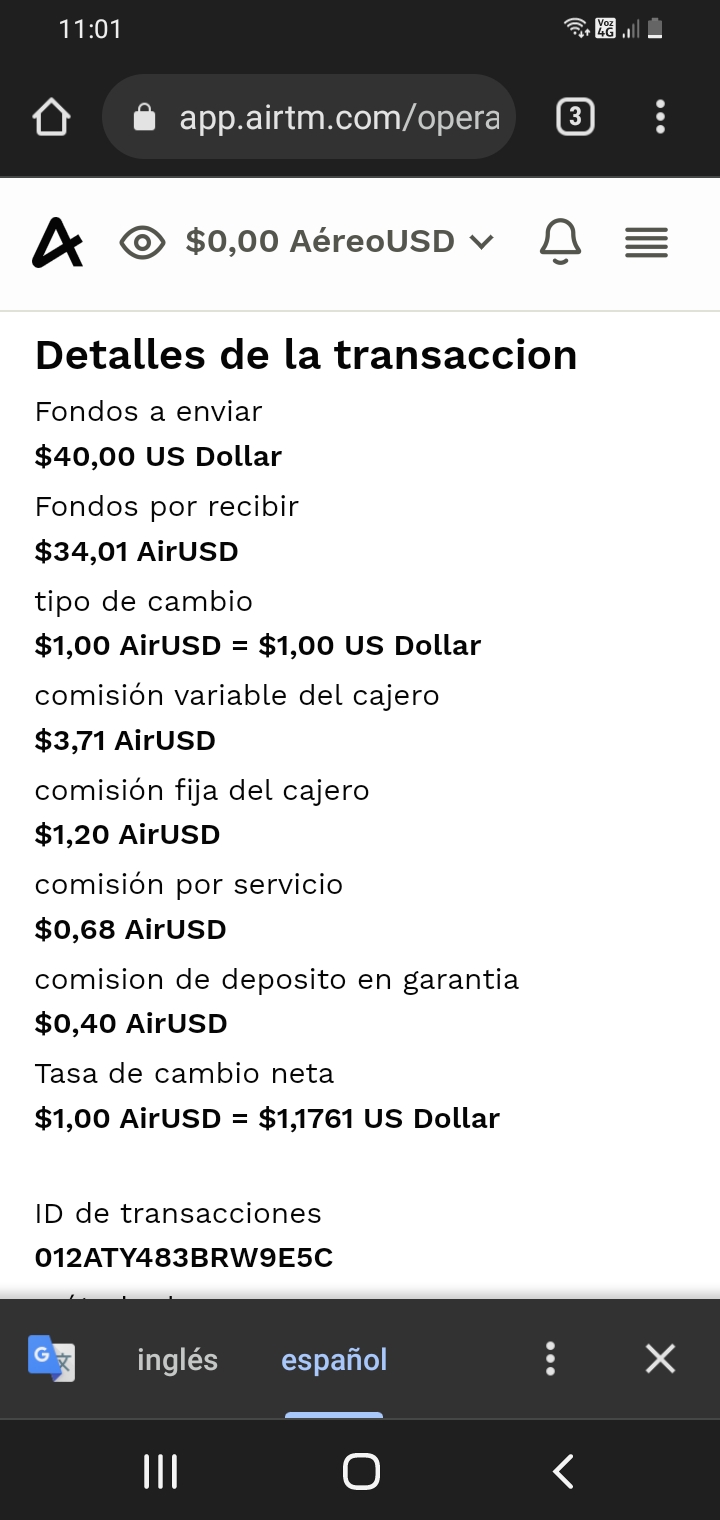Open the Chrome overflow menu
Image resolution: width=720 pixels, height=1520 pixels.
pyautogui.click(x=660, y=117)
